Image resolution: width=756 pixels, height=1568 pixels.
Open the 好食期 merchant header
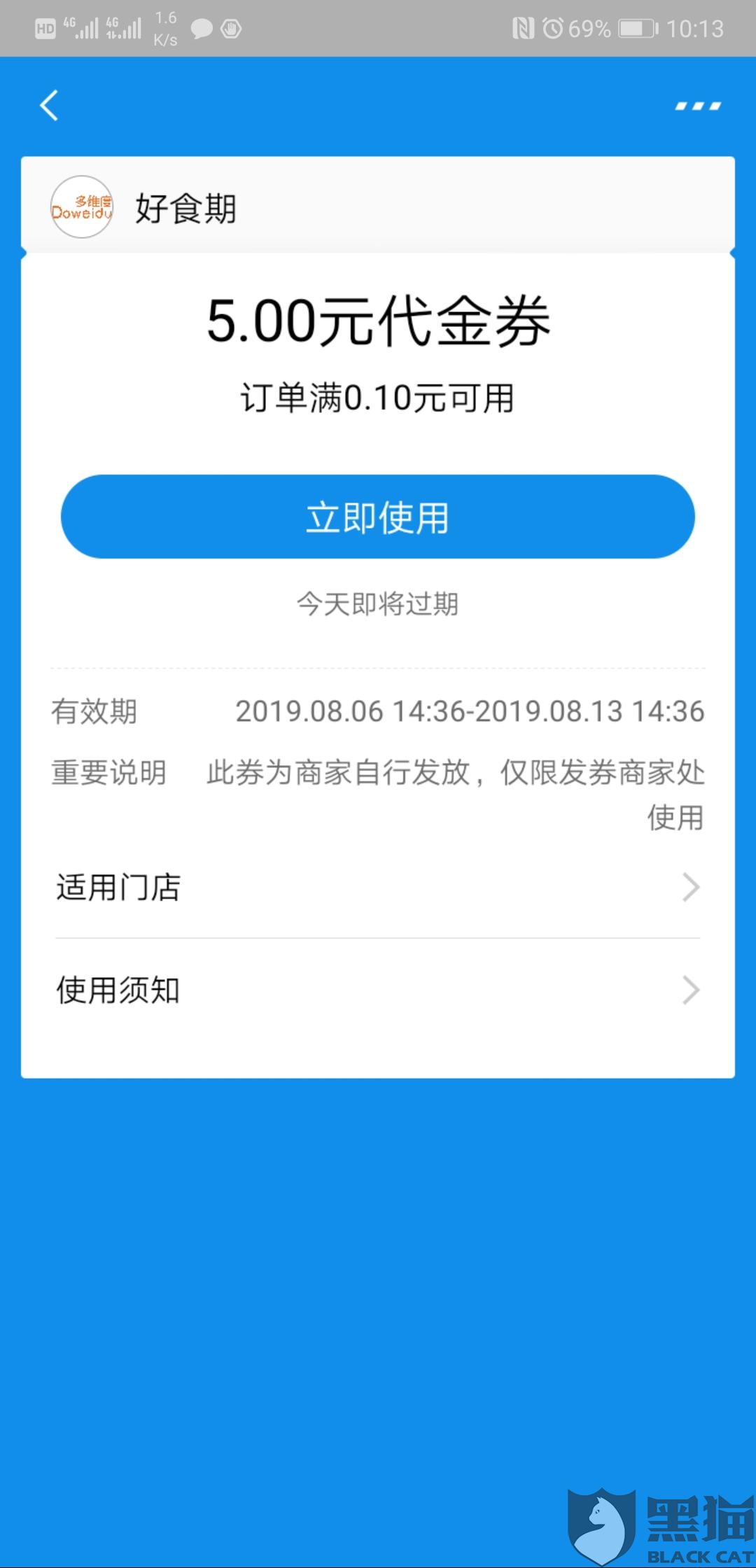(378, 206)
